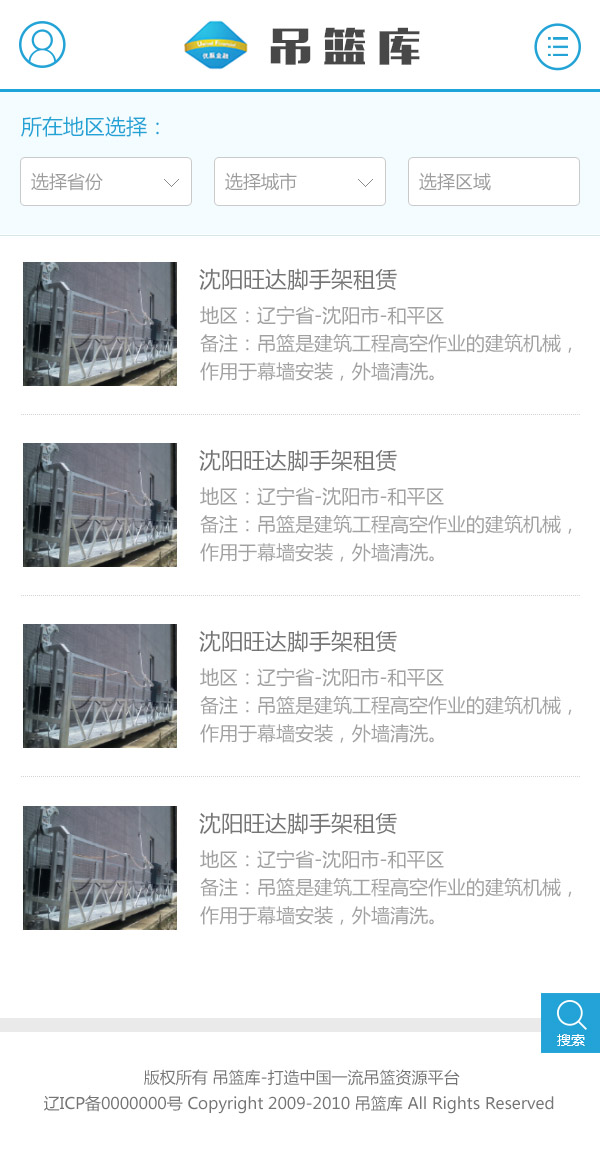The width and height of the screenshot is (600, 1156).
Task: Expand the 选择城市 city dropdown
Action: coord(300,182)
